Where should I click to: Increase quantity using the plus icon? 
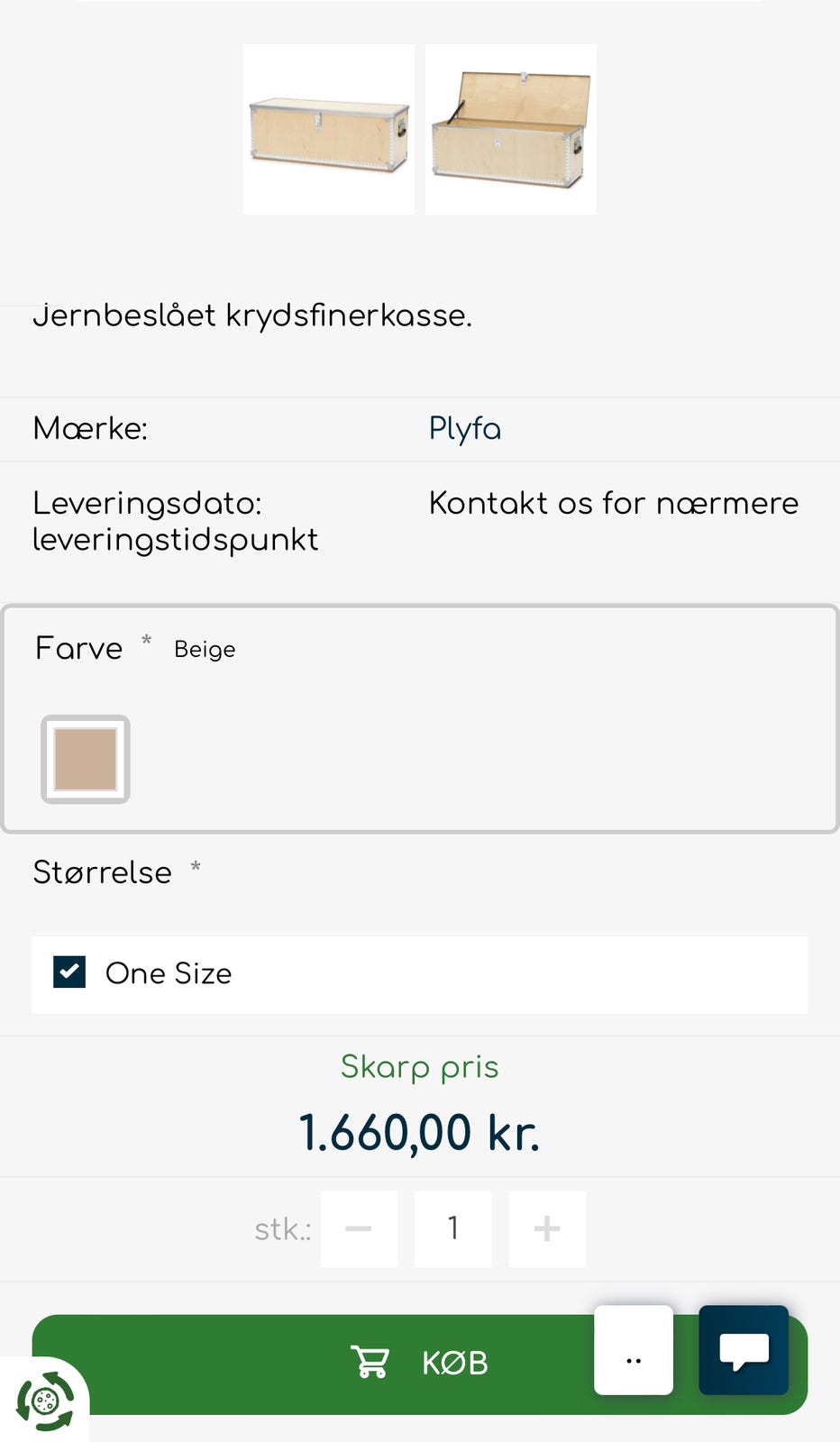tap(546, 1228)
